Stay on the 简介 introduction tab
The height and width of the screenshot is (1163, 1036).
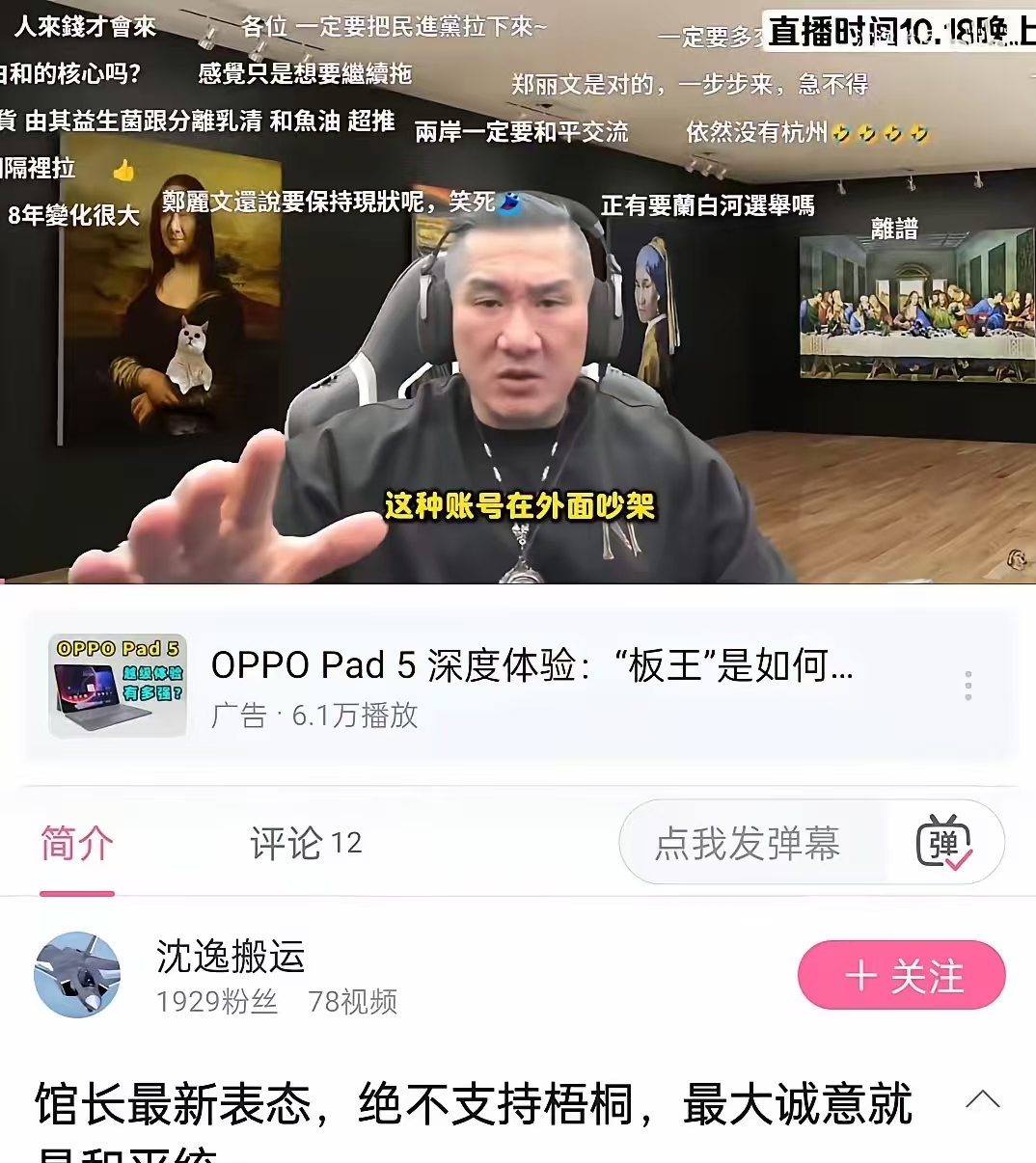pyautogui.click(x=77, y=843)
